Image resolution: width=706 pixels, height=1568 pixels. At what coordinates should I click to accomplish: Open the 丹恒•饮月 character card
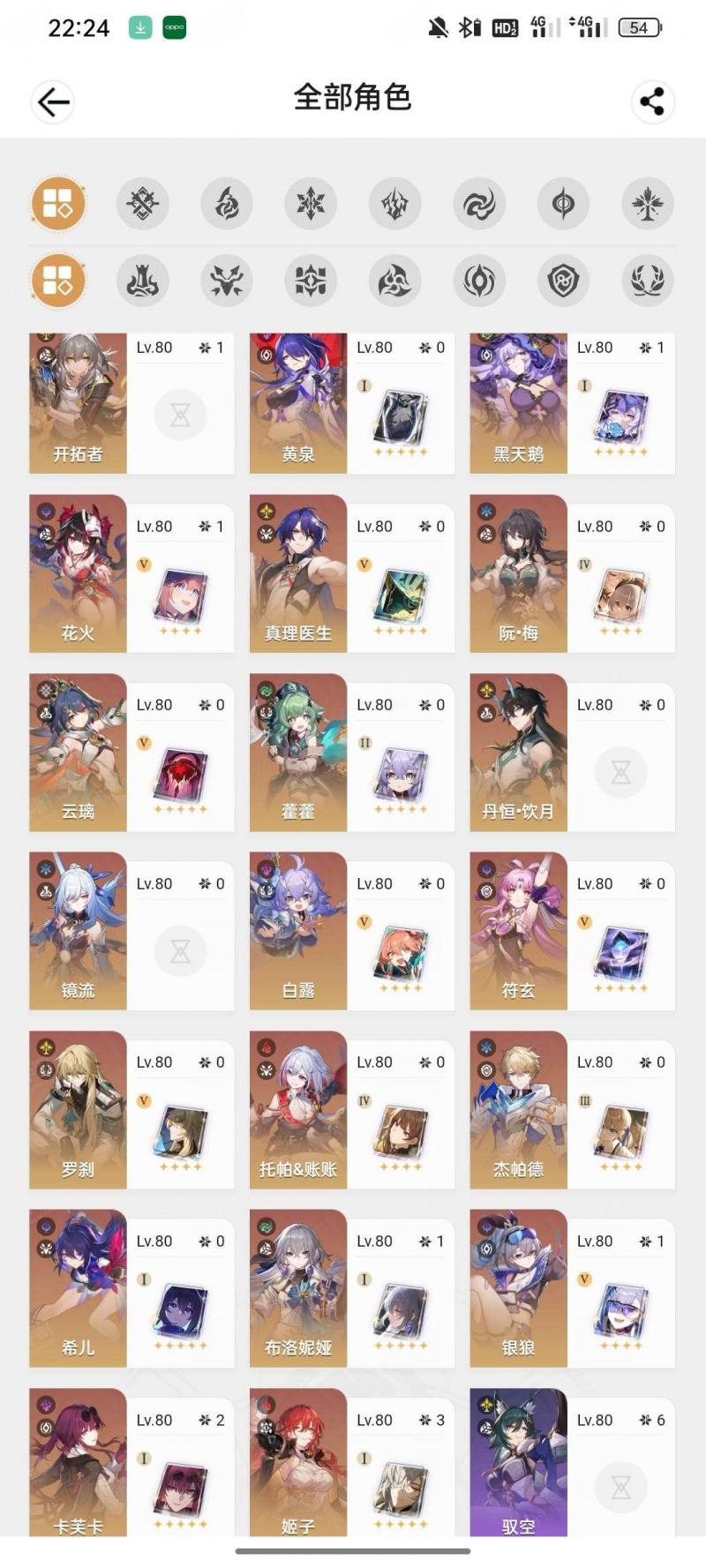(x=573, y=753)
